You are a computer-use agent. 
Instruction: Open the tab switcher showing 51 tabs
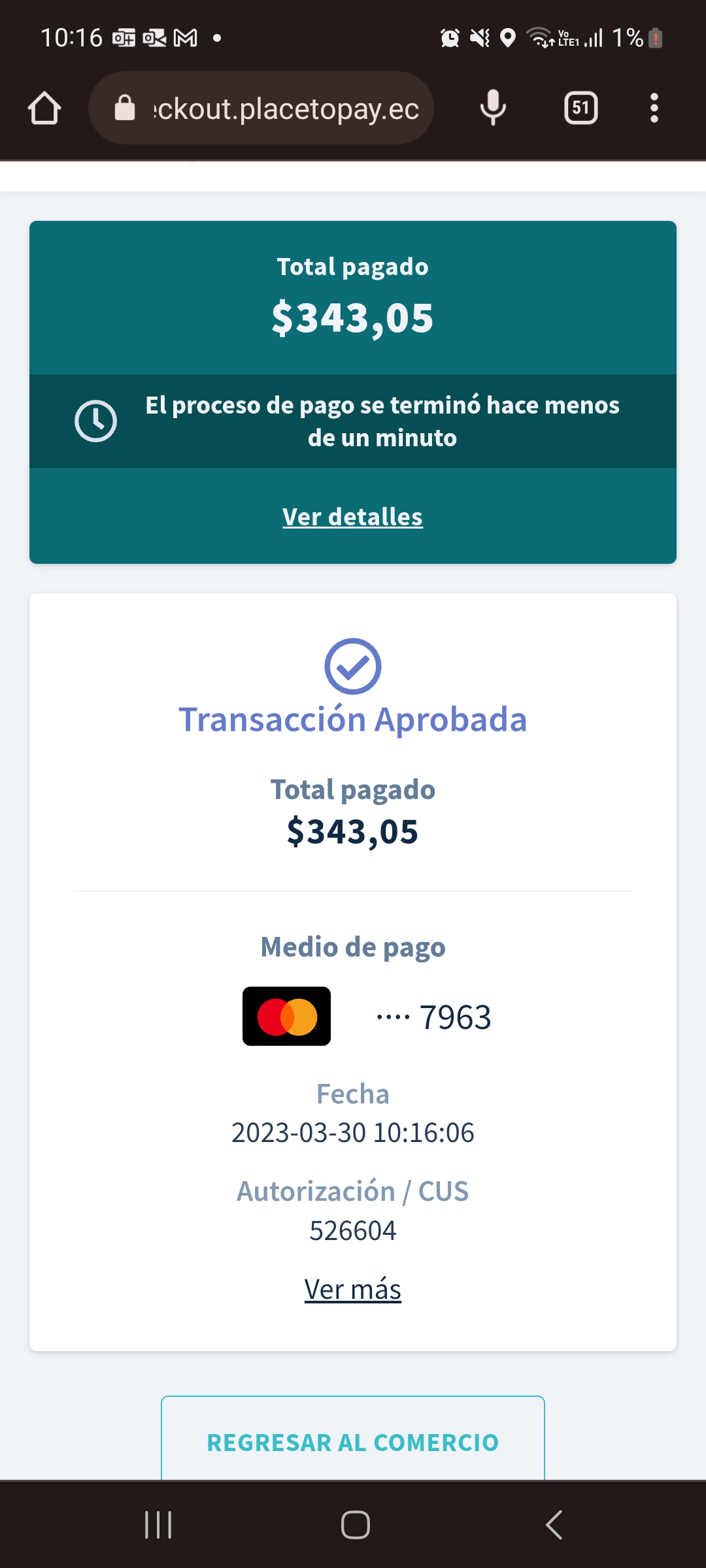coord(580,108)
